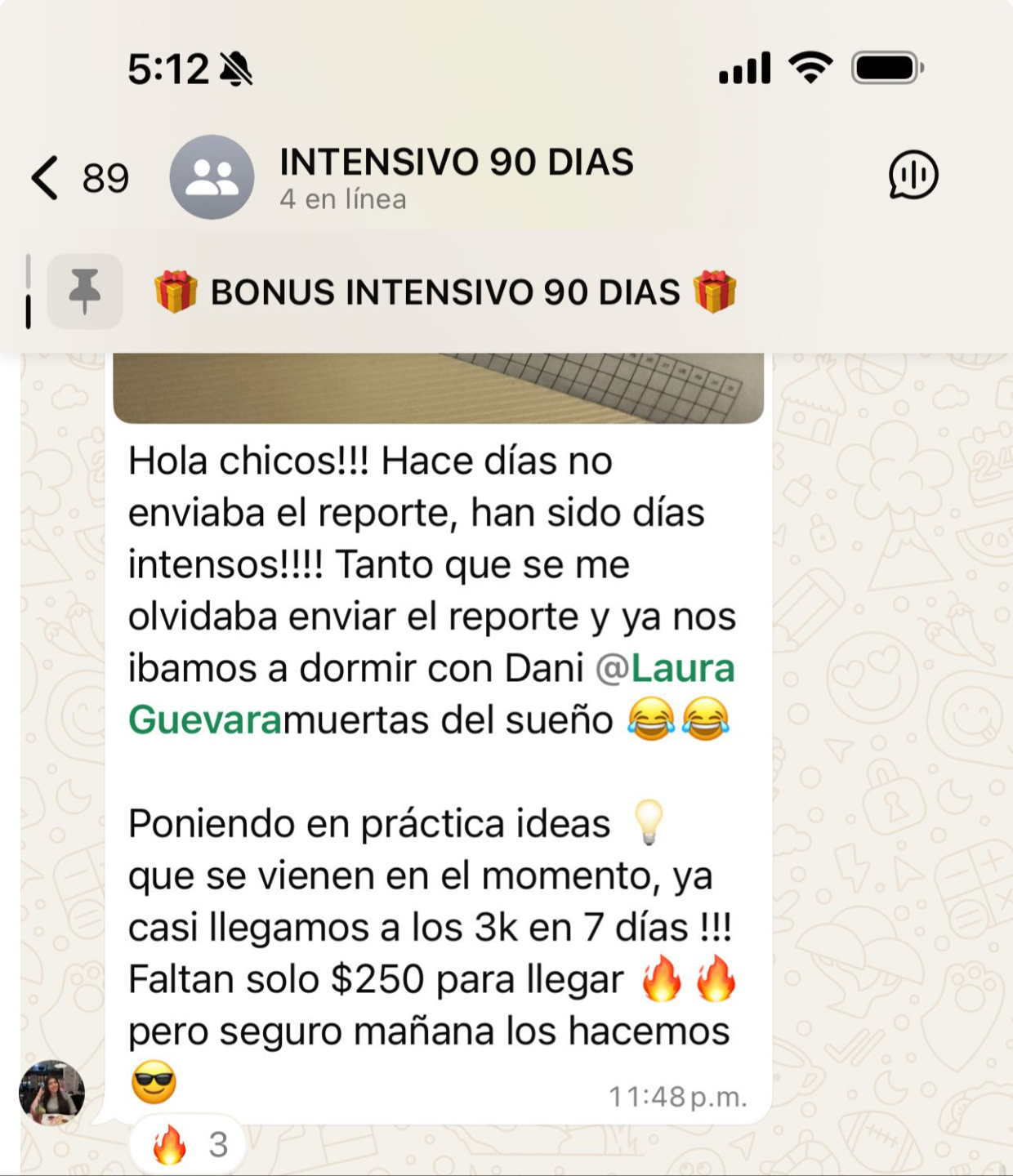
Task: Start a voice chat in the group
Action: [x=913, y=175]
